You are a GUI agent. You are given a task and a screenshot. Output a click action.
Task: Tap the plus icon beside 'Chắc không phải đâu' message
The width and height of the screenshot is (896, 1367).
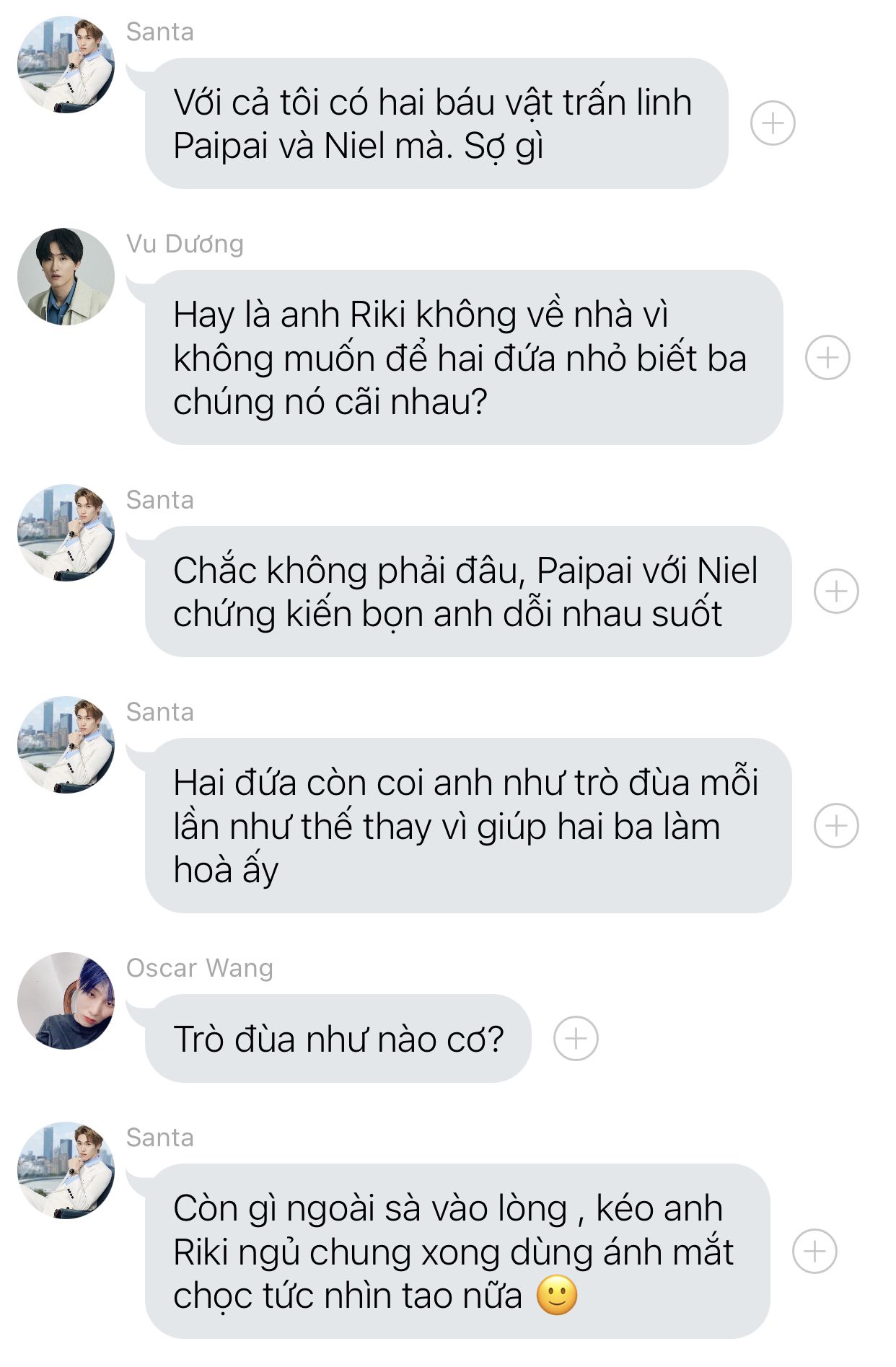point(836,592)
